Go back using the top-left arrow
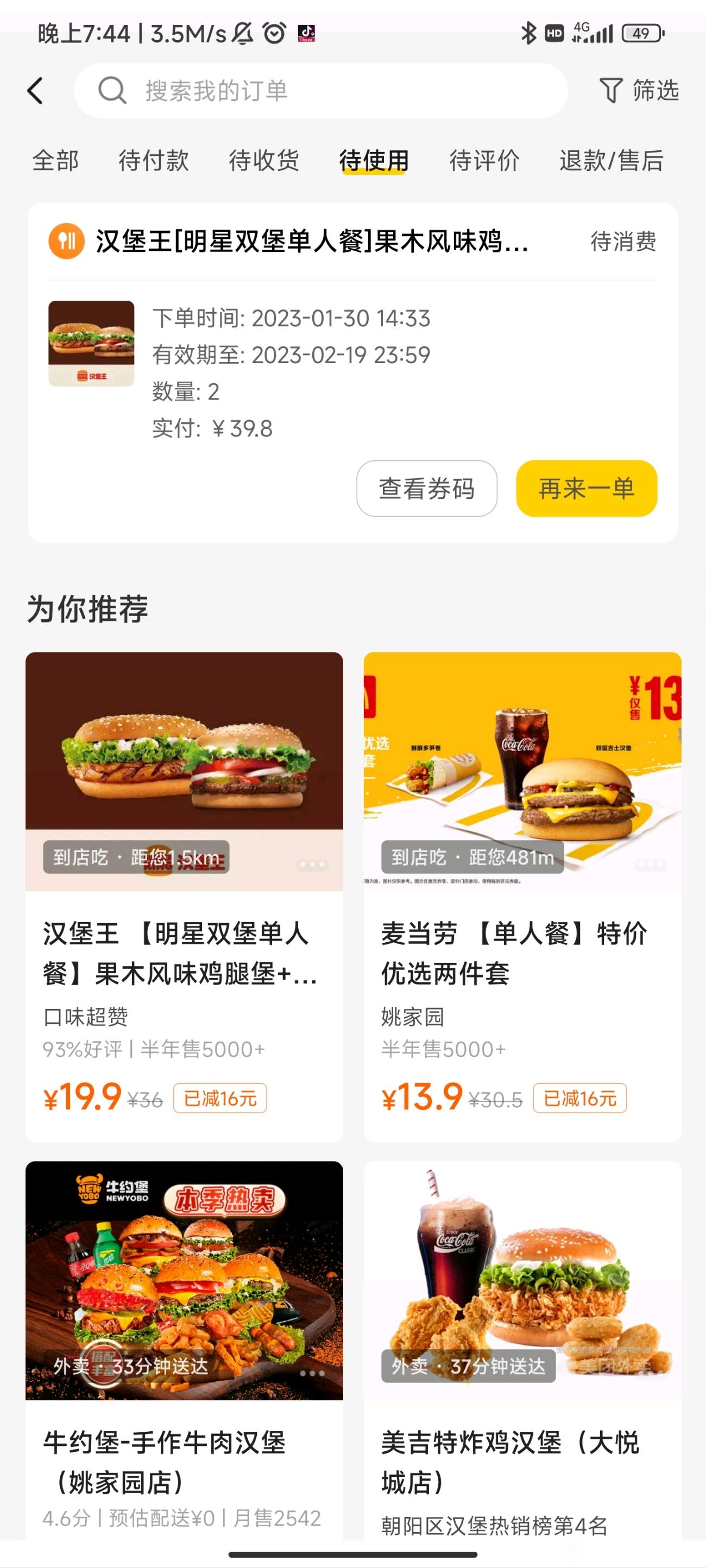This screenshot has width=706, height=1568. point(35,91)
